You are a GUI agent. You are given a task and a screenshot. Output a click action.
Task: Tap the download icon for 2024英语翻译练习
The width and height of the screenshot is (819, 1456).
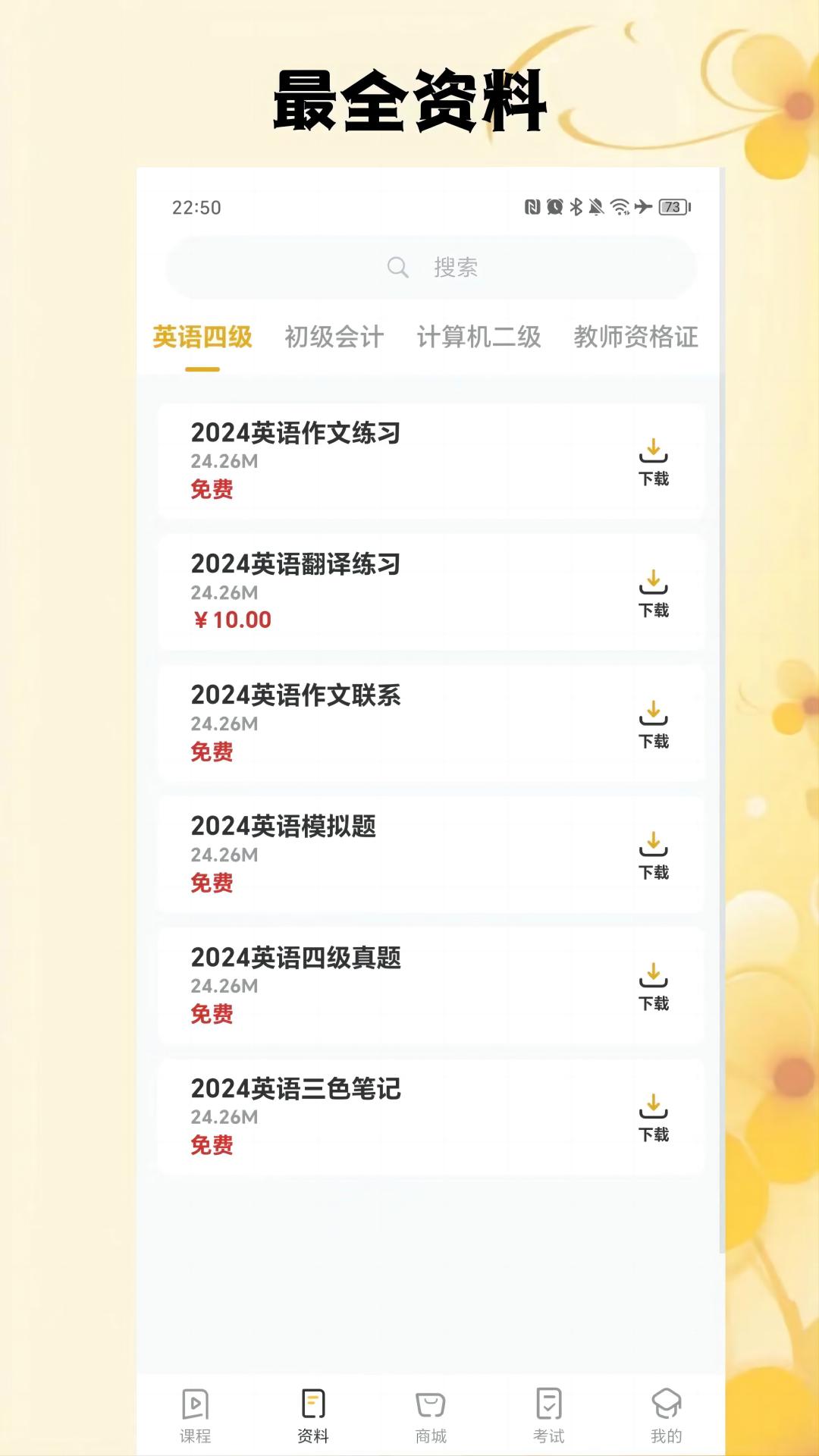[x=654, y=588]
